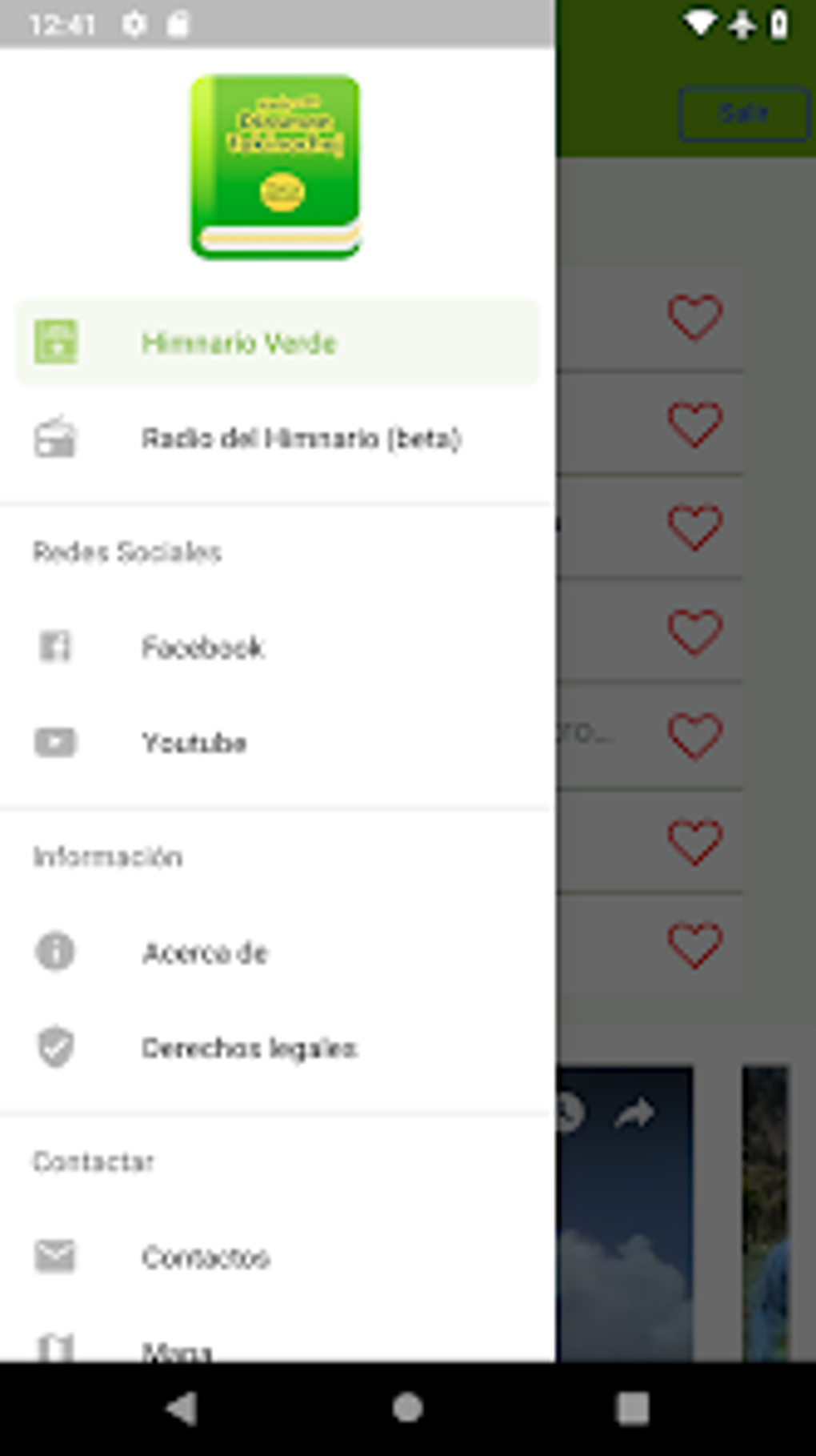
Task: Go to the home screen
Action: [x=408, y=1408]
